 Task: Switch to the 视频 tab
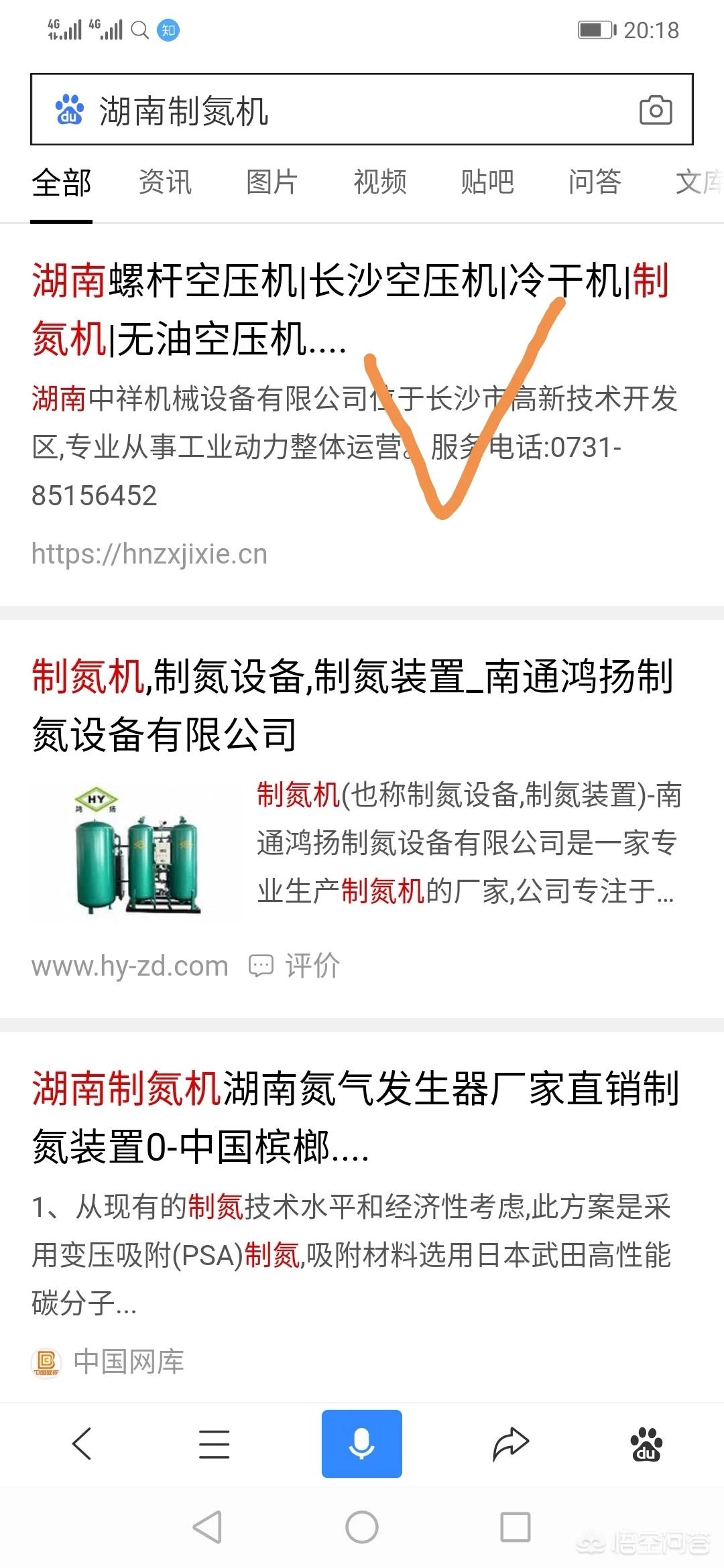379,182
